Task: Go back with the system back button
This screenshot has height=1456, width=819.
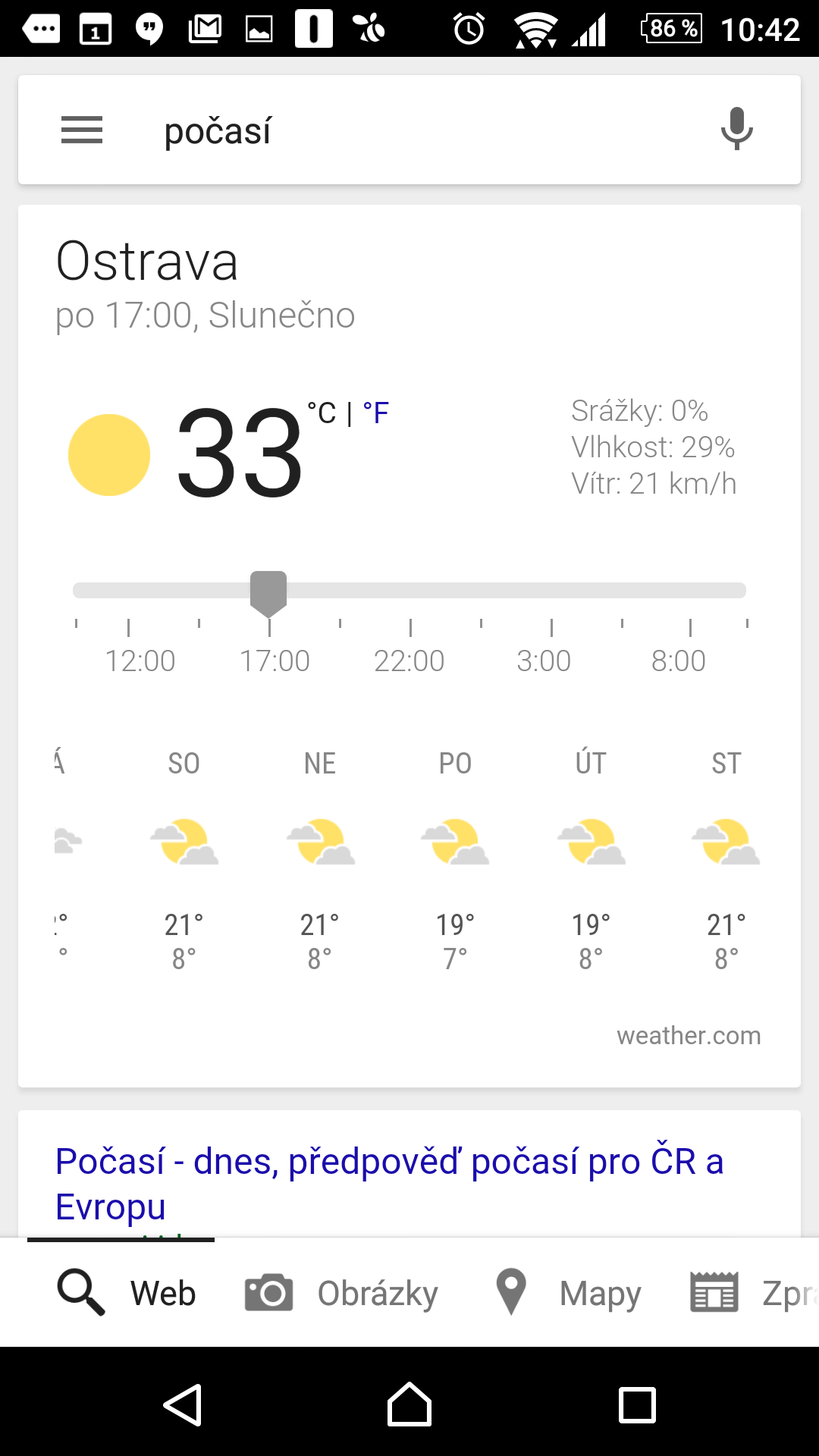Action: click(x=183, y=1405)
